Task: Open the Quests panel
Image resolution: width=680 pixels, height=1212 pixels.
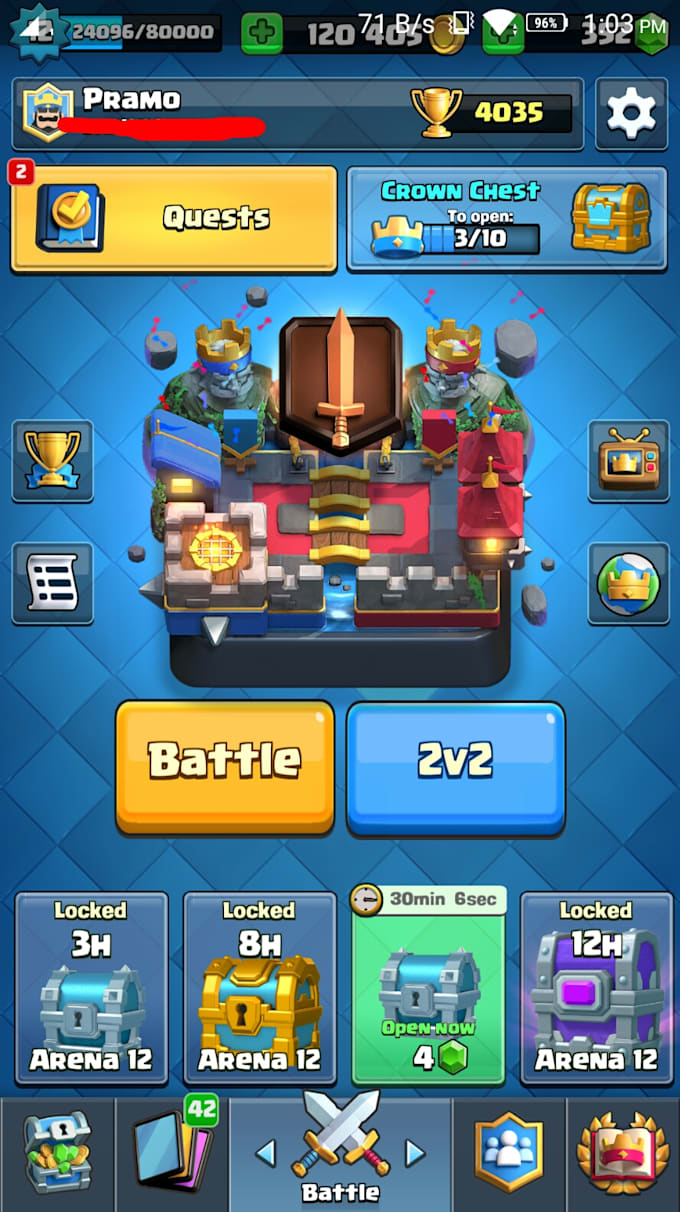Action: click(174, 218)
